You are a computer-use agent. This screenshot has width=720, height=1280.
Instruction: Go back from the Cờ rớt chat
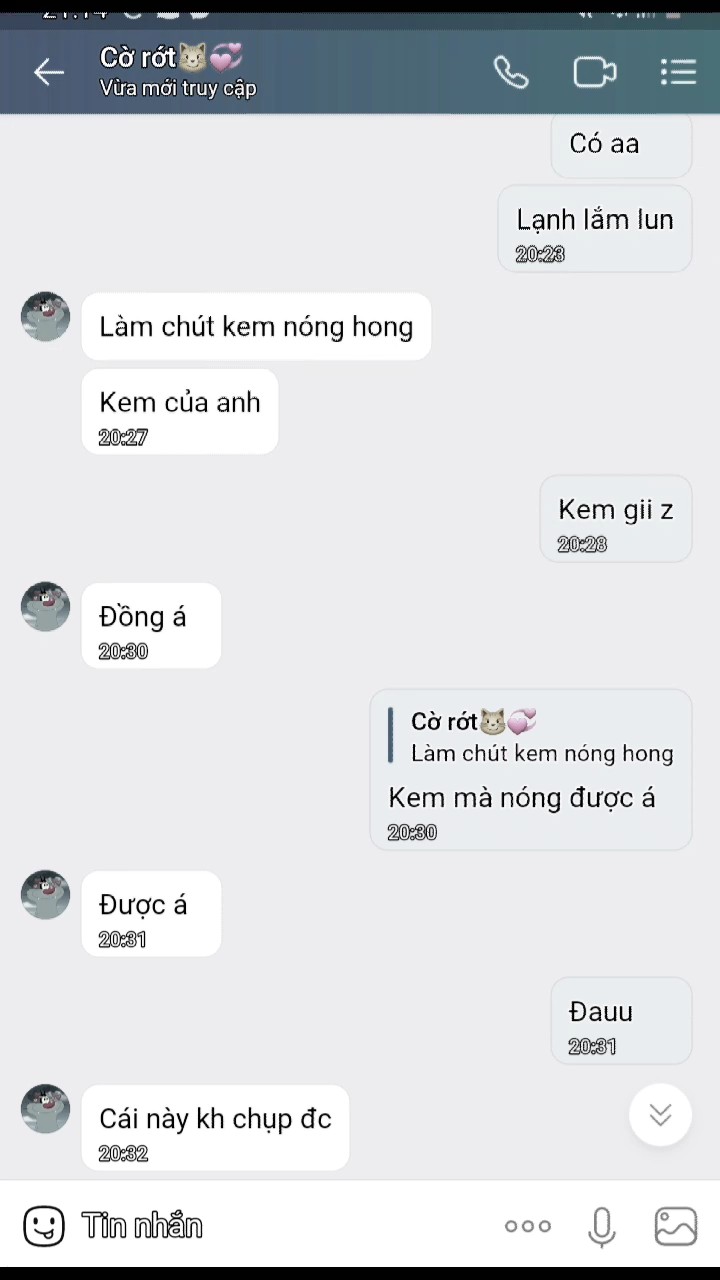click(x=48, y=72)
